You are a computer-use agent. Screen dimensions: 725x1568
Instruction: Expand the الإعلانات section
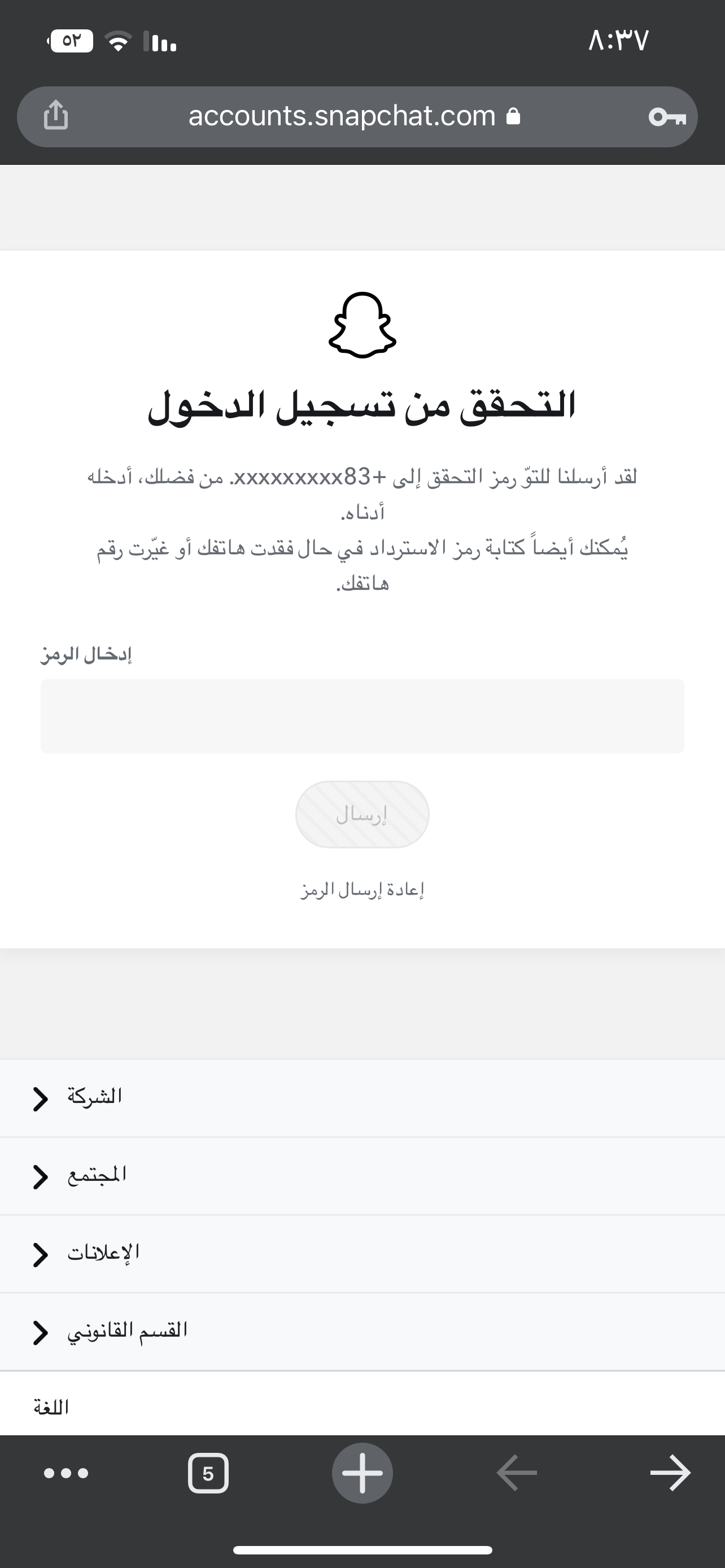click(362, 1254)
